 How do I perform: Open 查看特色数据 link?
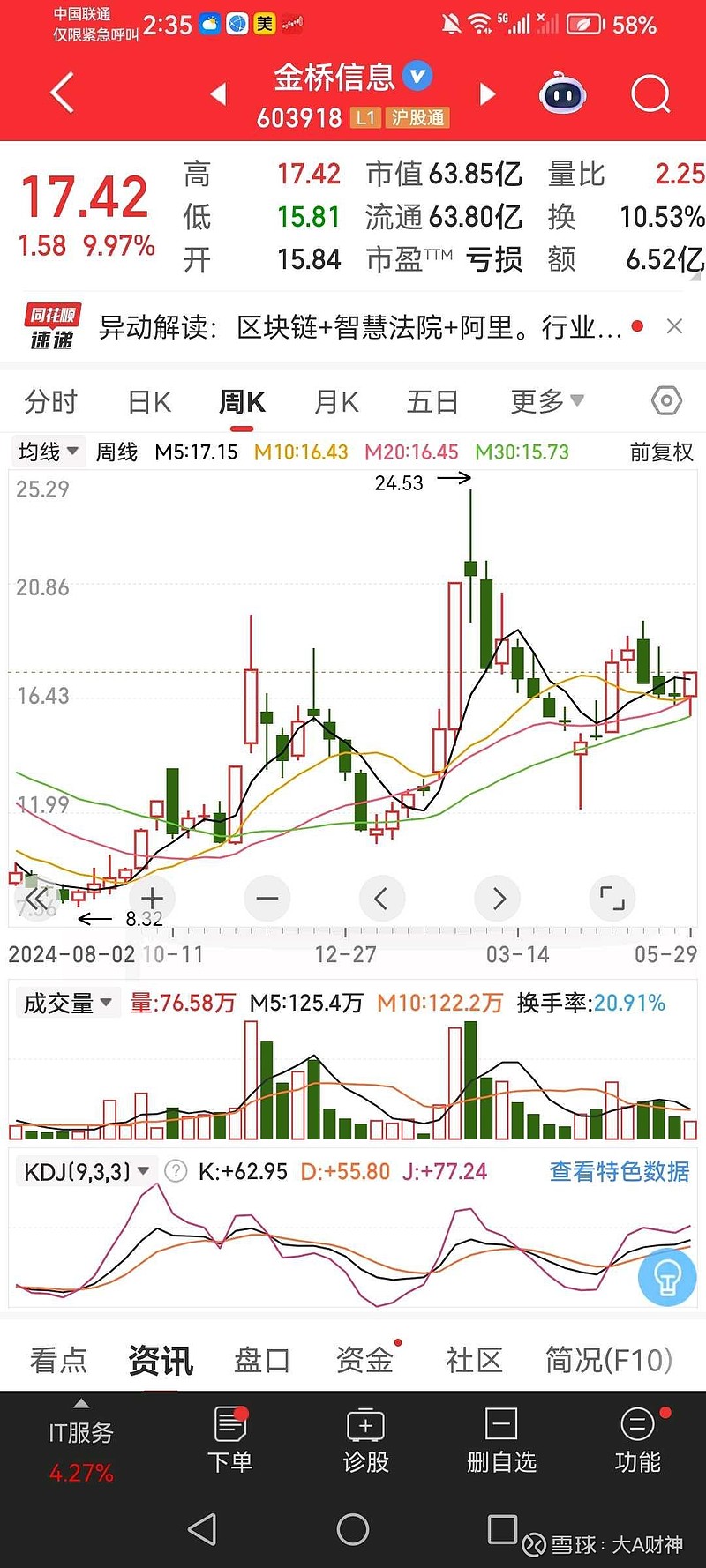pos(620,1171)
